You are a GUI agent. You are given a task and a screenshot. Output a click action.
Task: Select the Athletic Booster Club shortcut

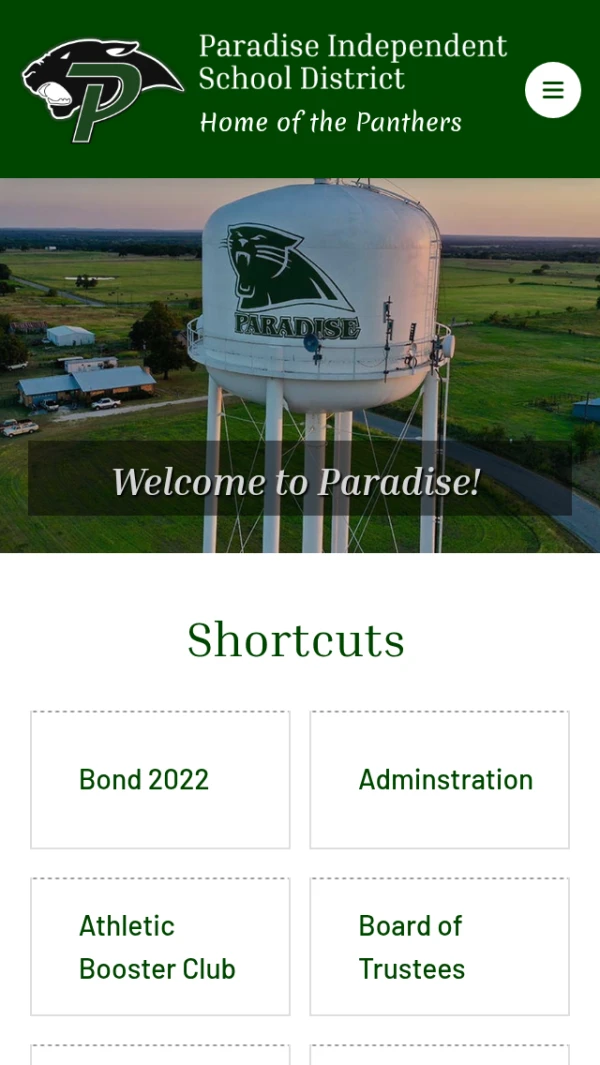[x=160, y=947]
